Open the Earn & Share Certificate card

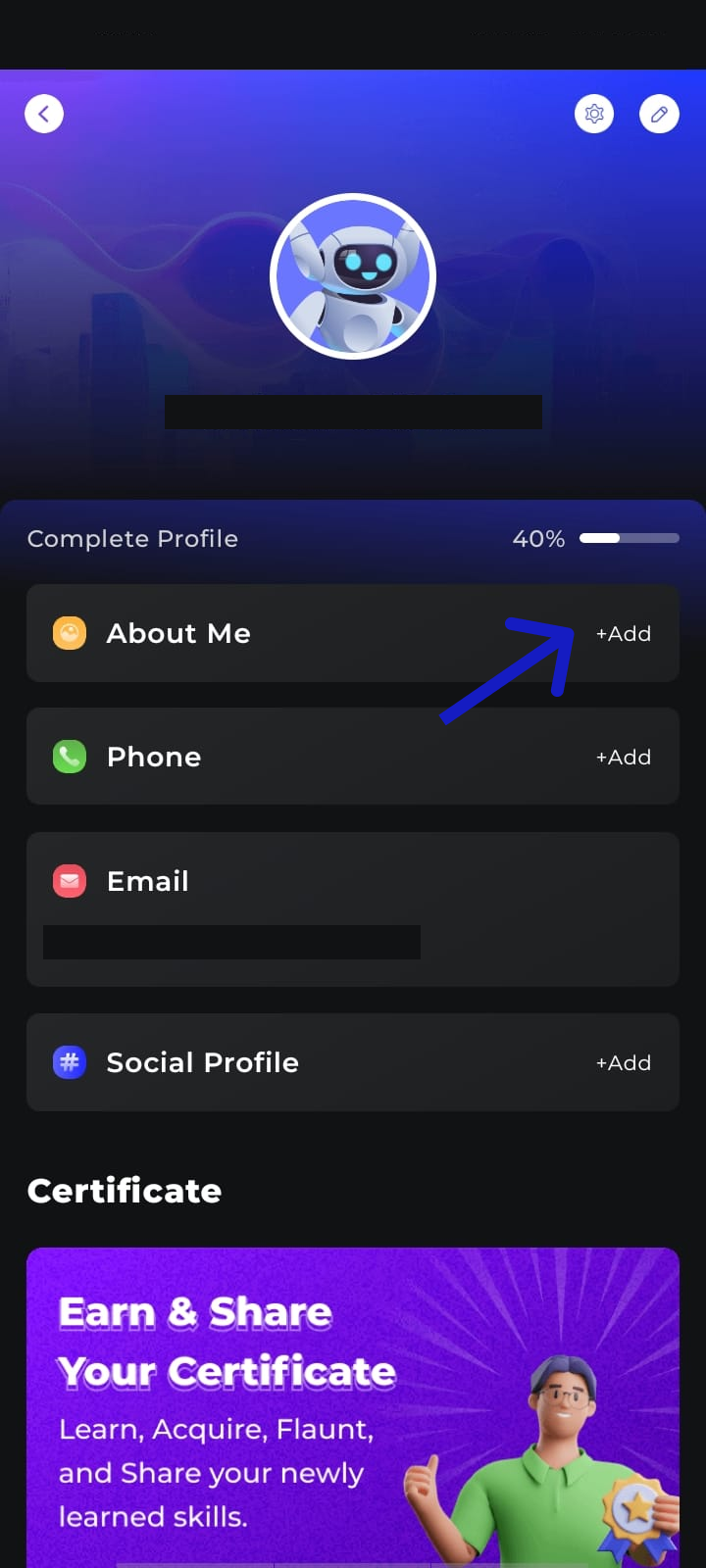point(353,1407)
